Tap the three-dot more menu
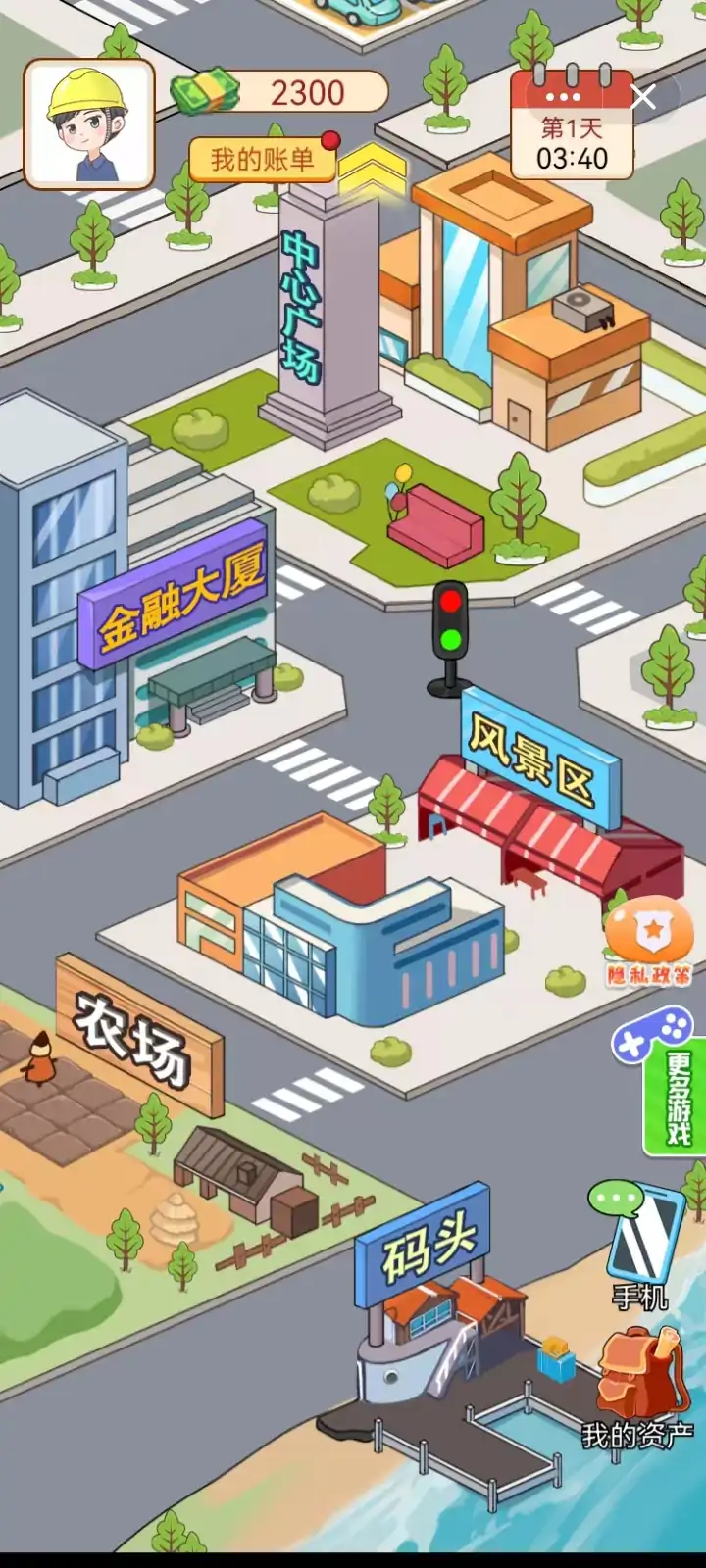706x1568 pixels. coord(563,96)
